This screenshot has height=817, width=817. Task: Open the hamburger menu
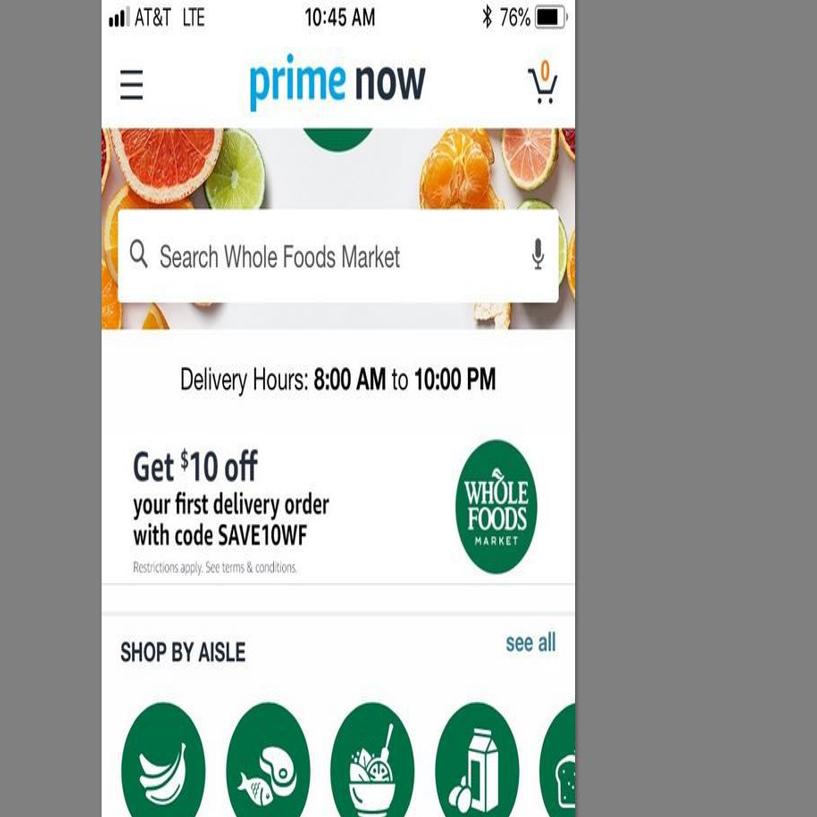tap(132, 85)
